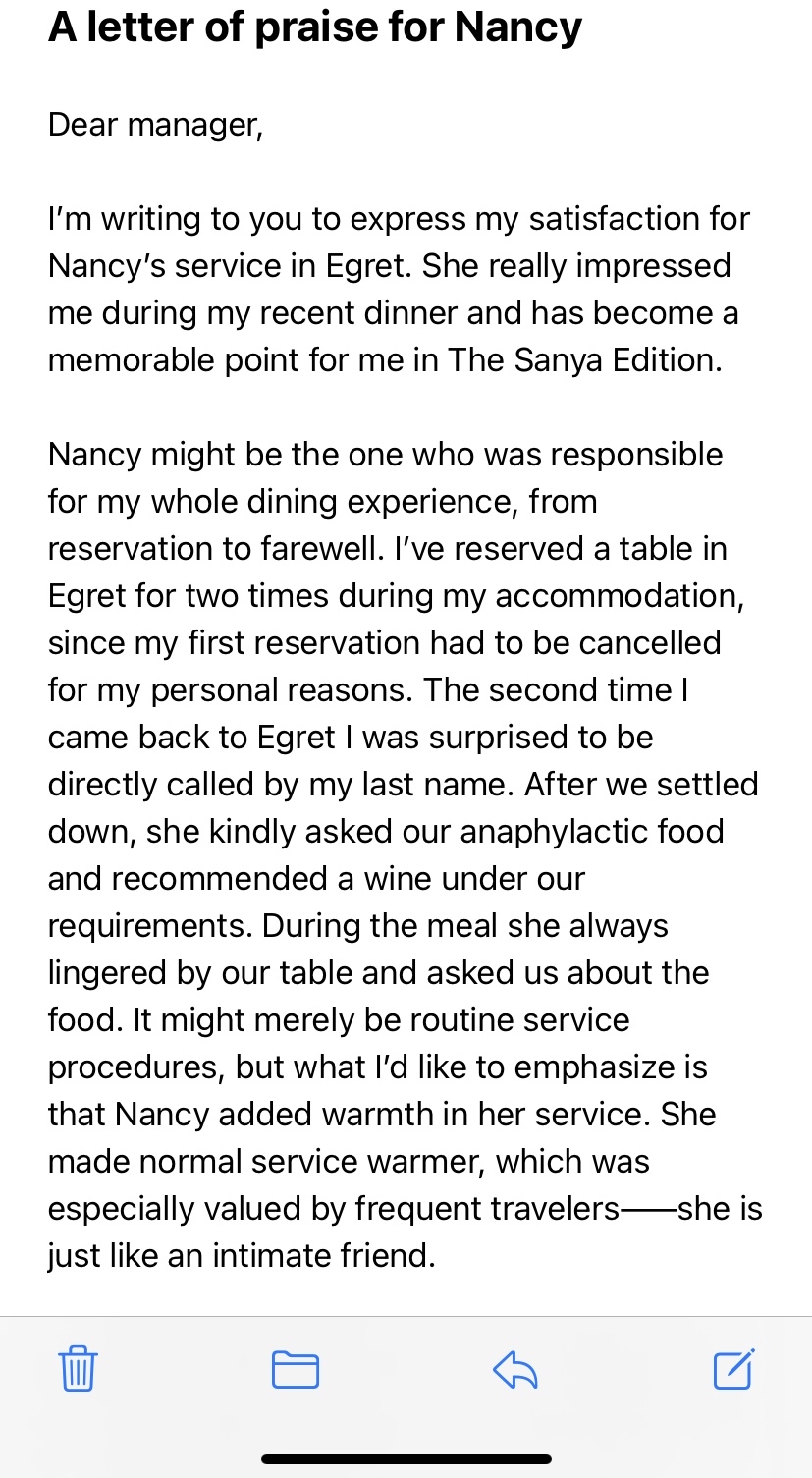Move this message to a folder
The image size is (812, 1478).
[x=296, y=1369]
